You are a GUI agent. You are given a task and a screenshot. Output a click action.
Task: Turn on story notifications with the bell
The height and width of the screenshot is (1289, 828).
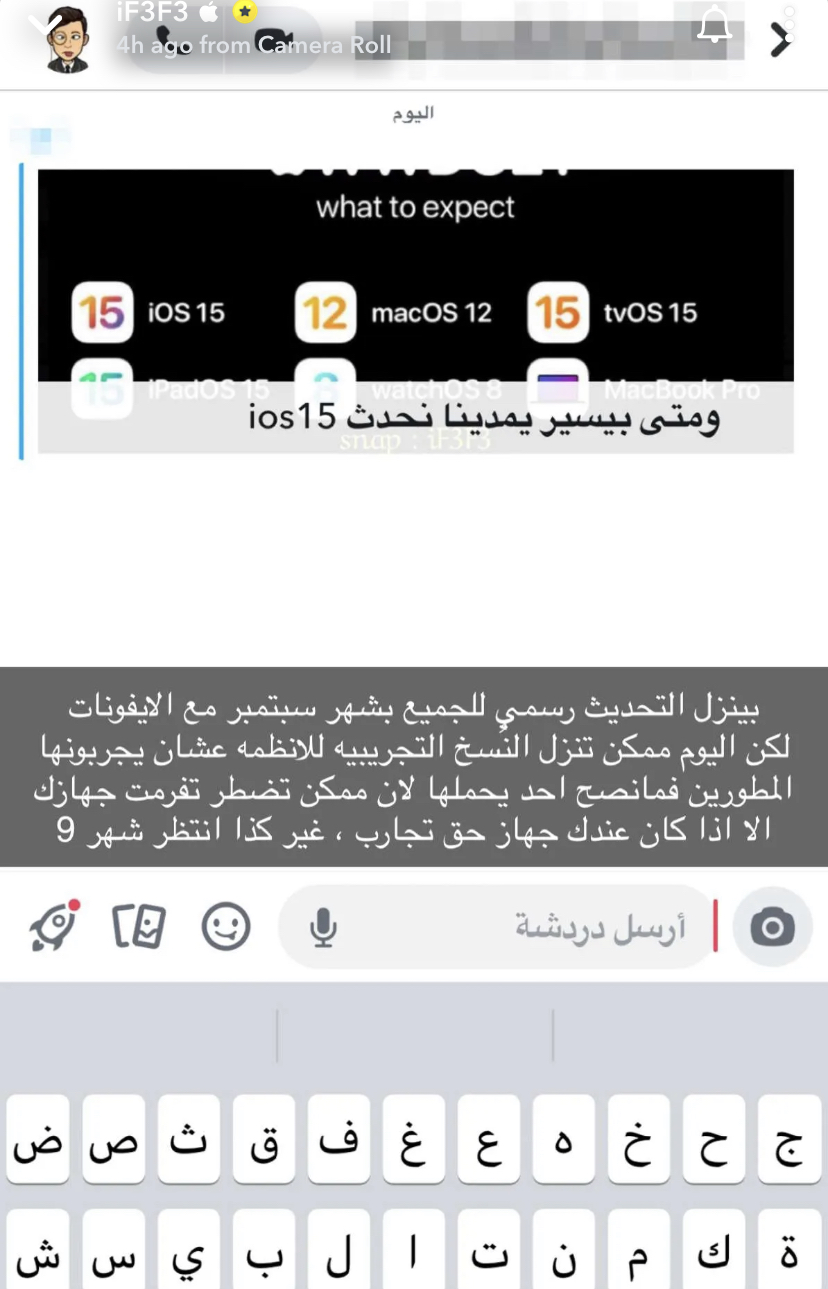coord(713,26)
